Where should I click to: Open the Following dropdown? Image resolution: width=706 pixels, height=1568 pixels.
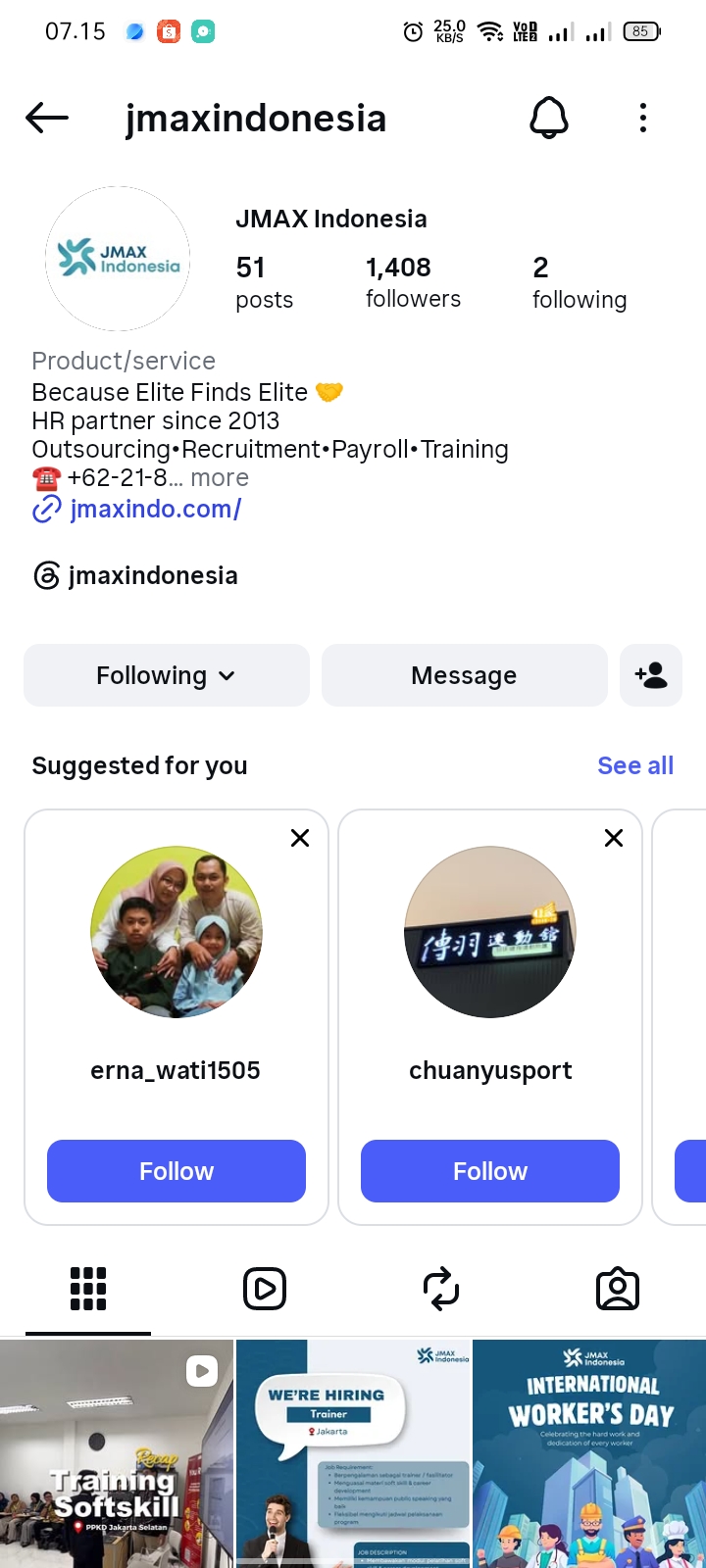tap(167, 675)
